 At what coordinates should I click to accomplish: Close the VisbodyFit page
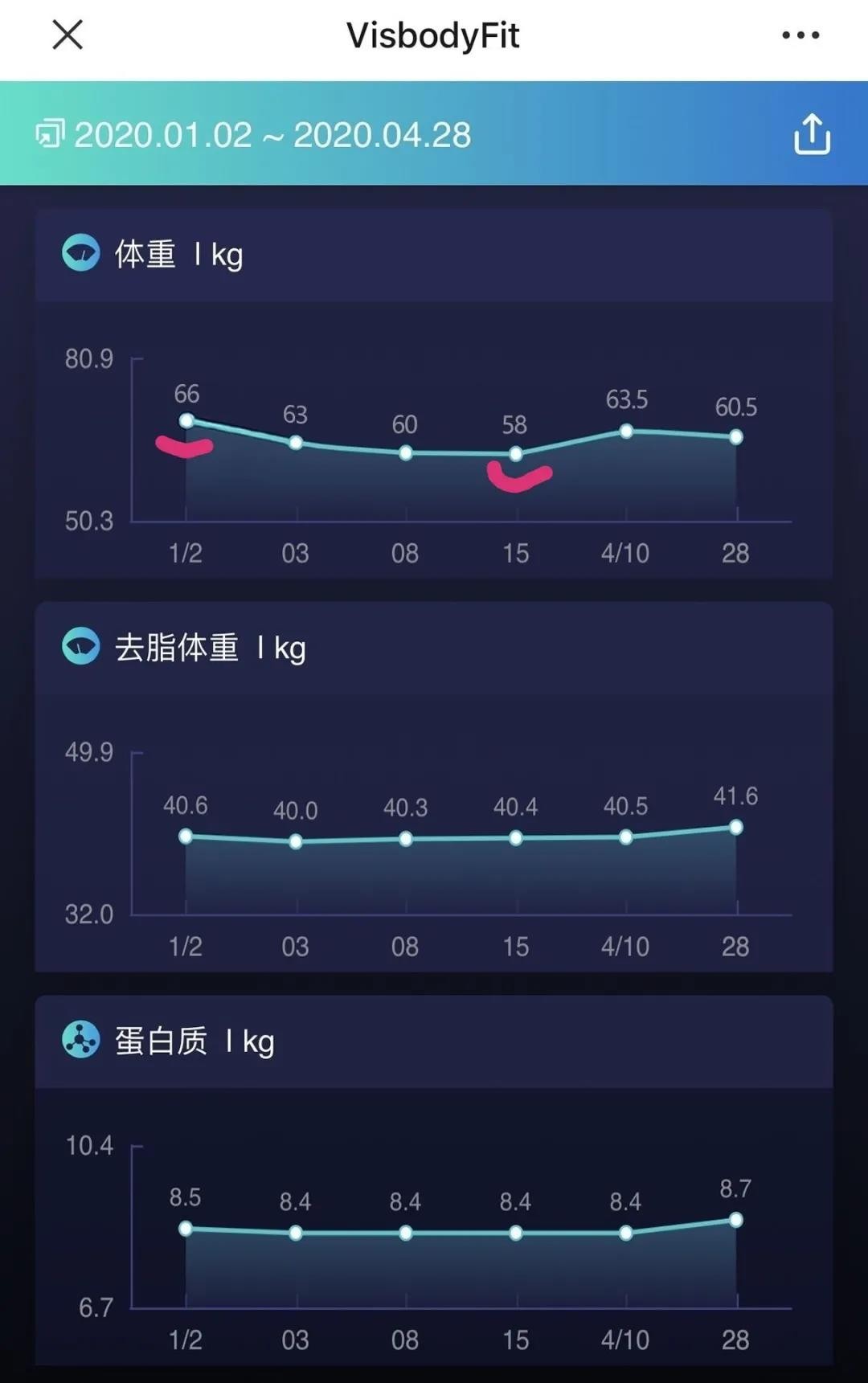point(68,35)
